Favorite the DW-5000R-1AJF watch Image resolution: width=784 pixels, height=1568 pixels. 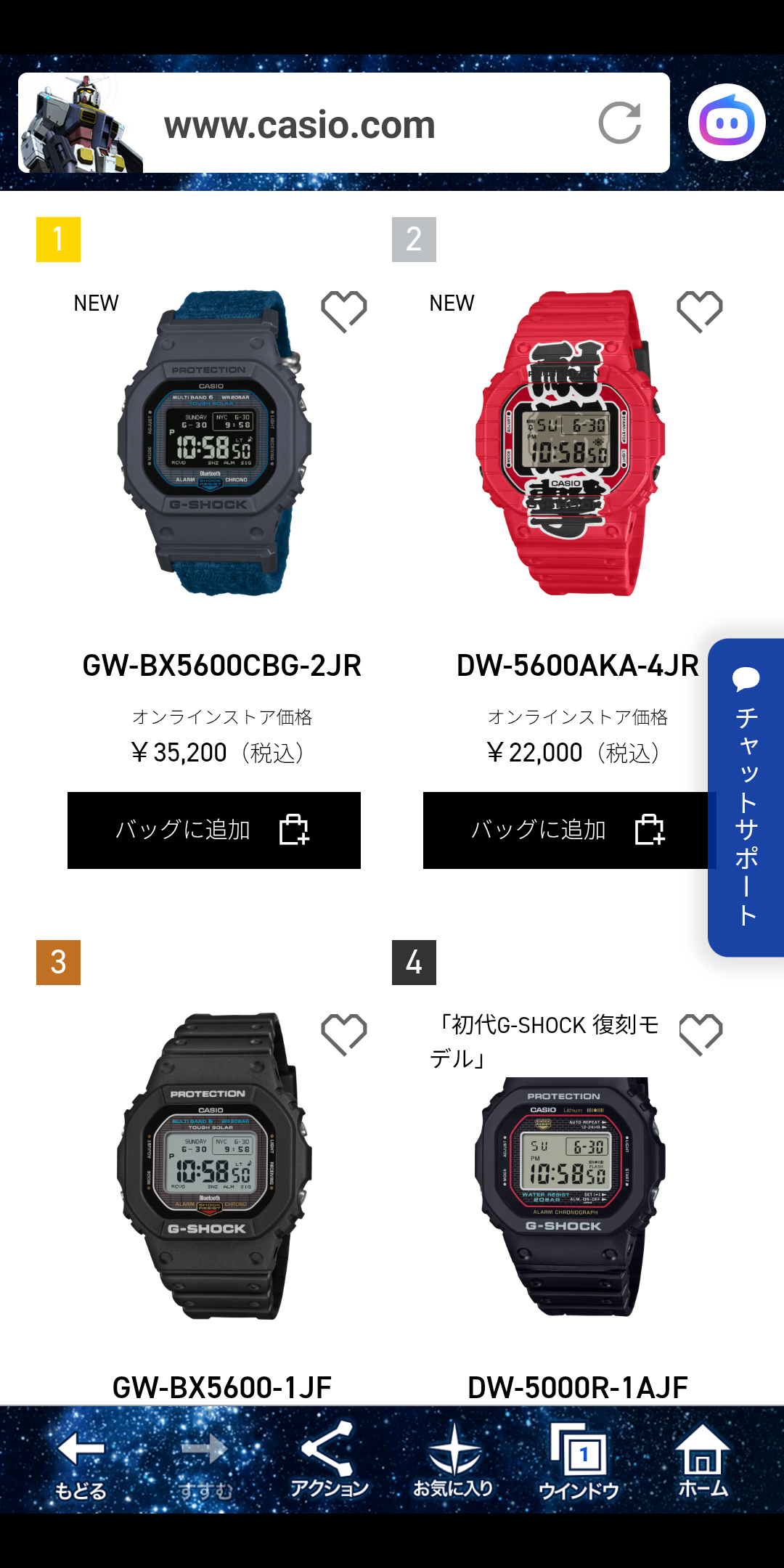tap(701, 1034)
